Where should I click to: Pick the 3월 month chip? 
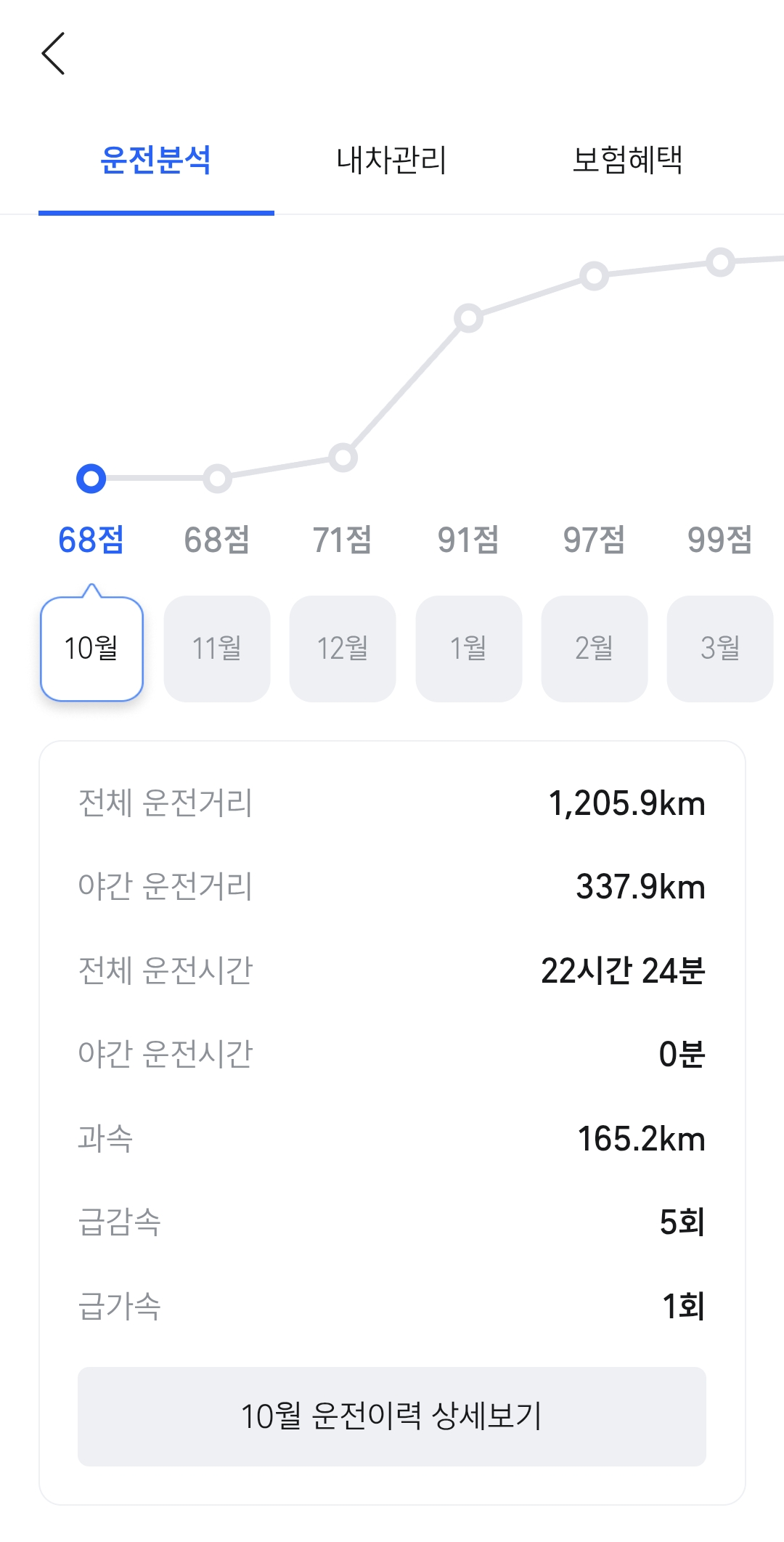719,649
